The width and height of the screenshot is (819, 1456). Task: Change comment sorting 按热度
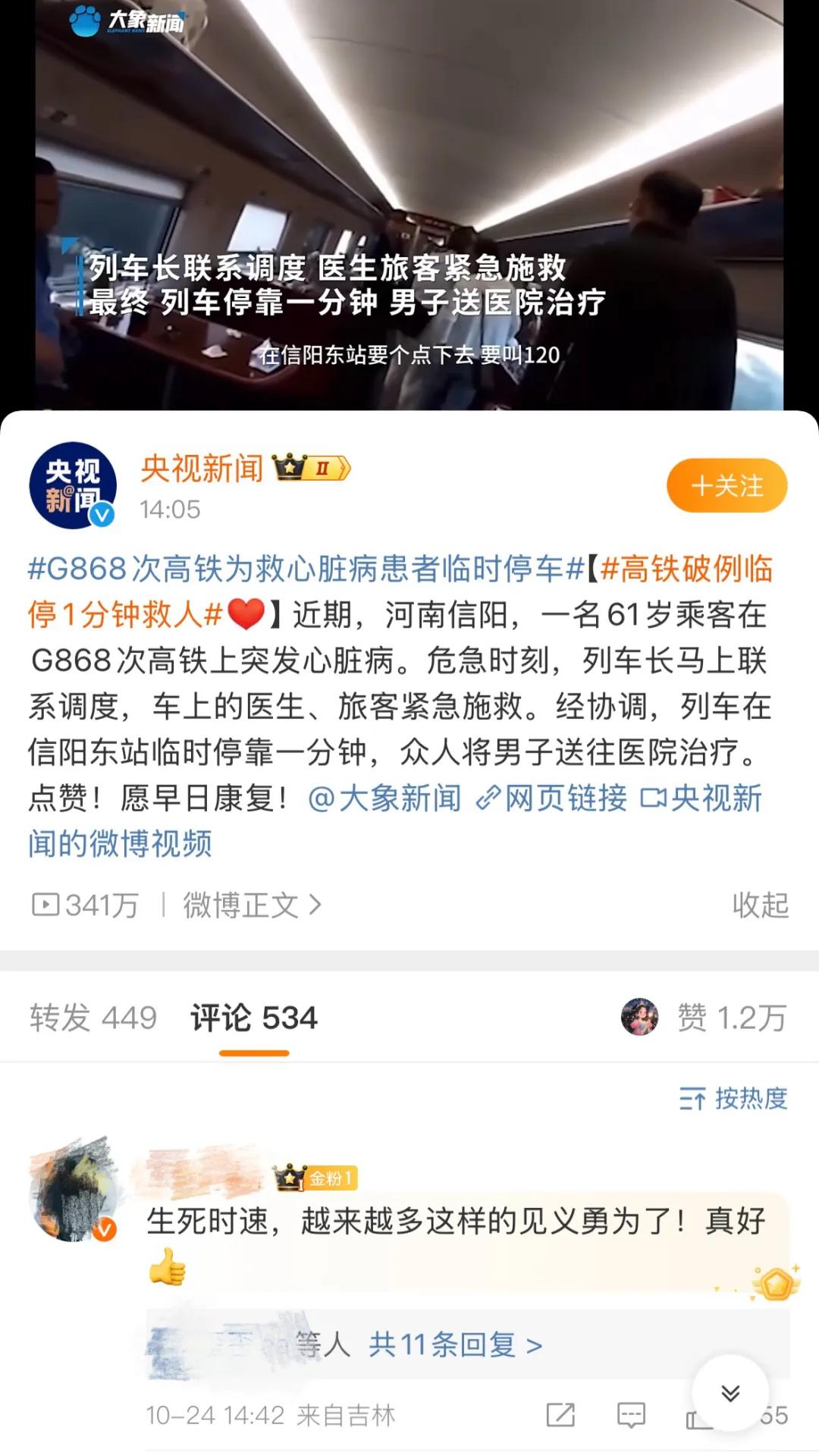(733, 1098)
